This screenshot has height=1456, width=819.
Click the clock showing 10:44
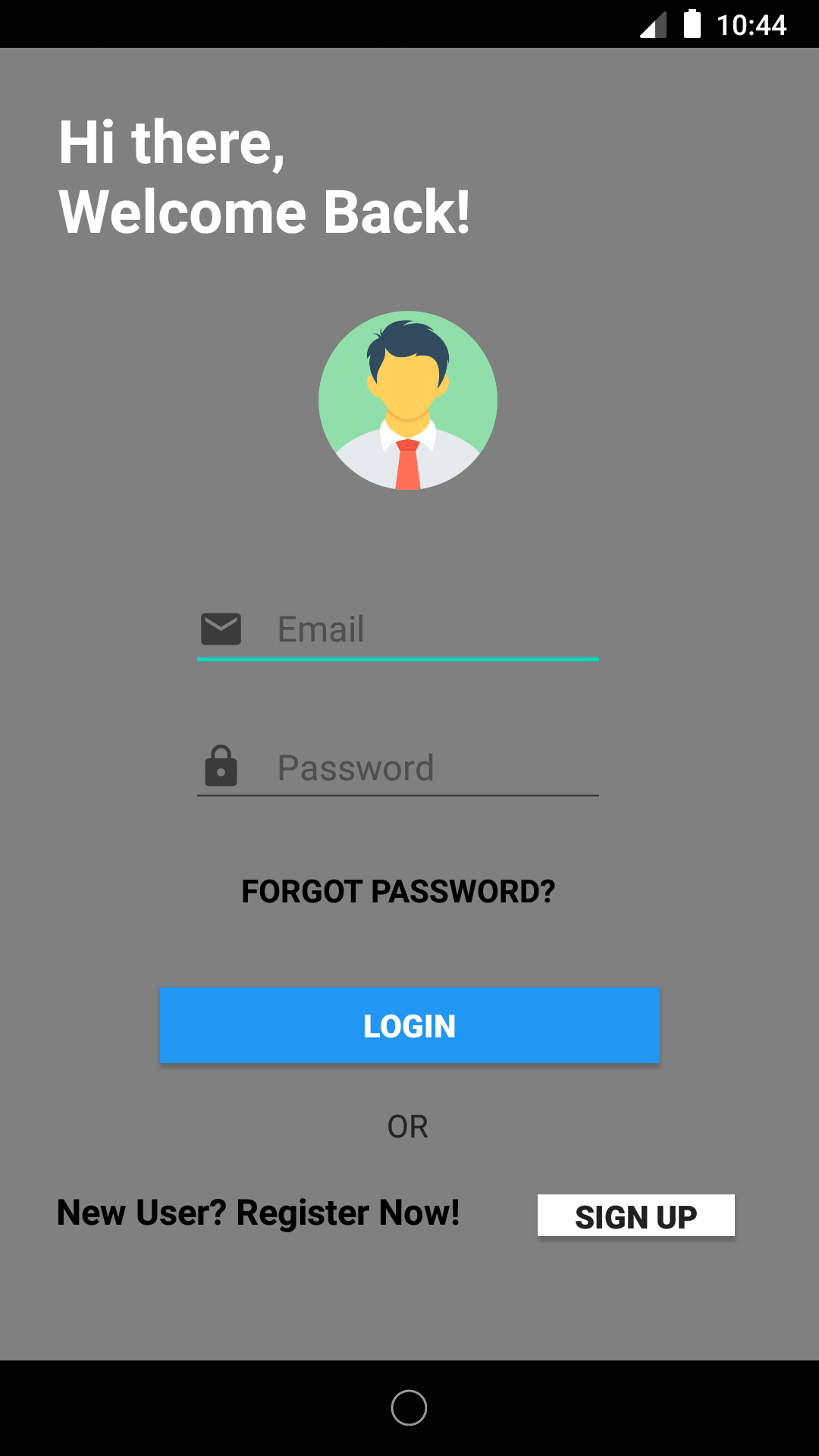(751, 25)
